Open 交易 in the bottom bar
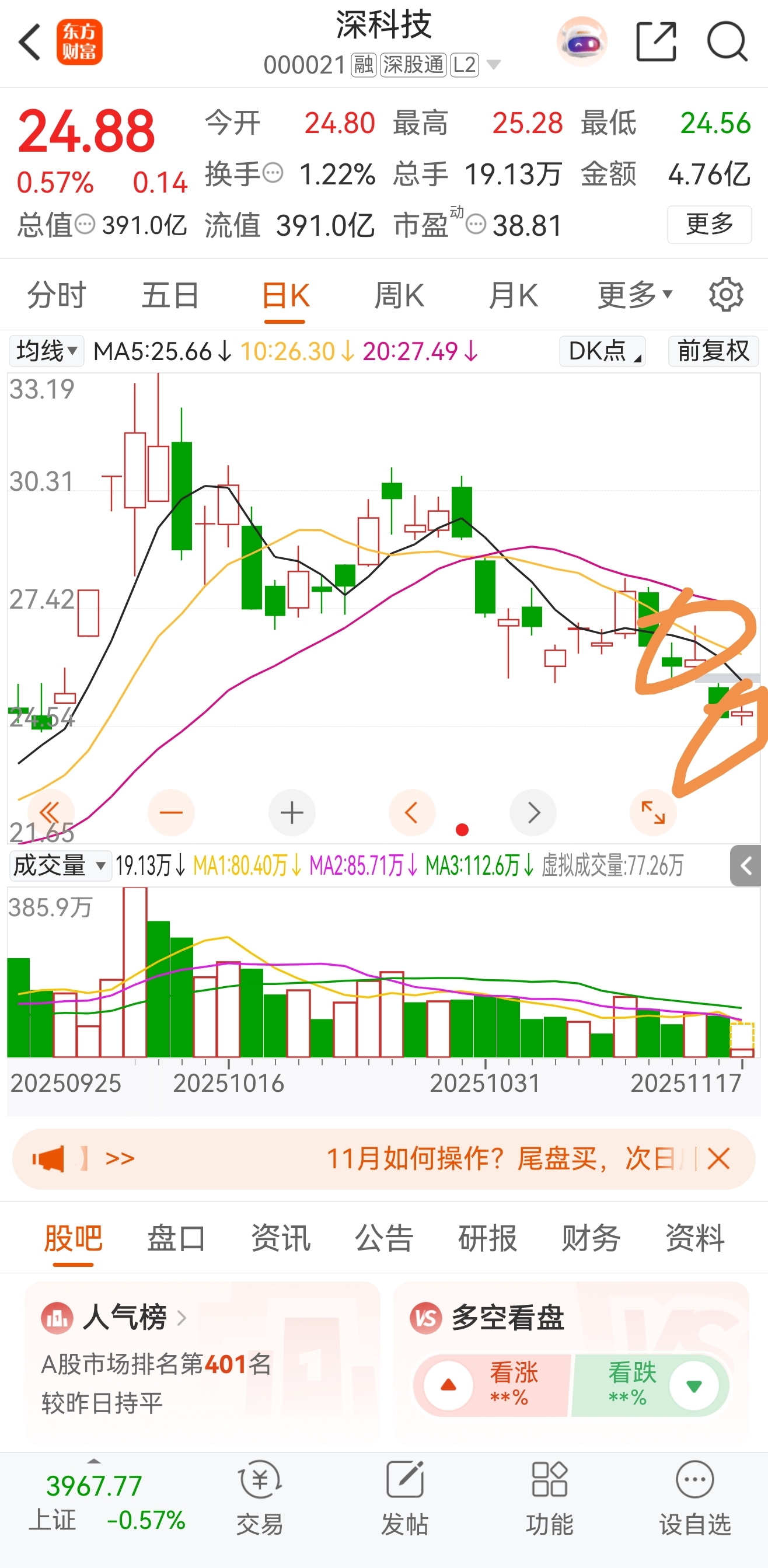Image resolution: width=768 pixels, height=1568 pixels. 260,1498
